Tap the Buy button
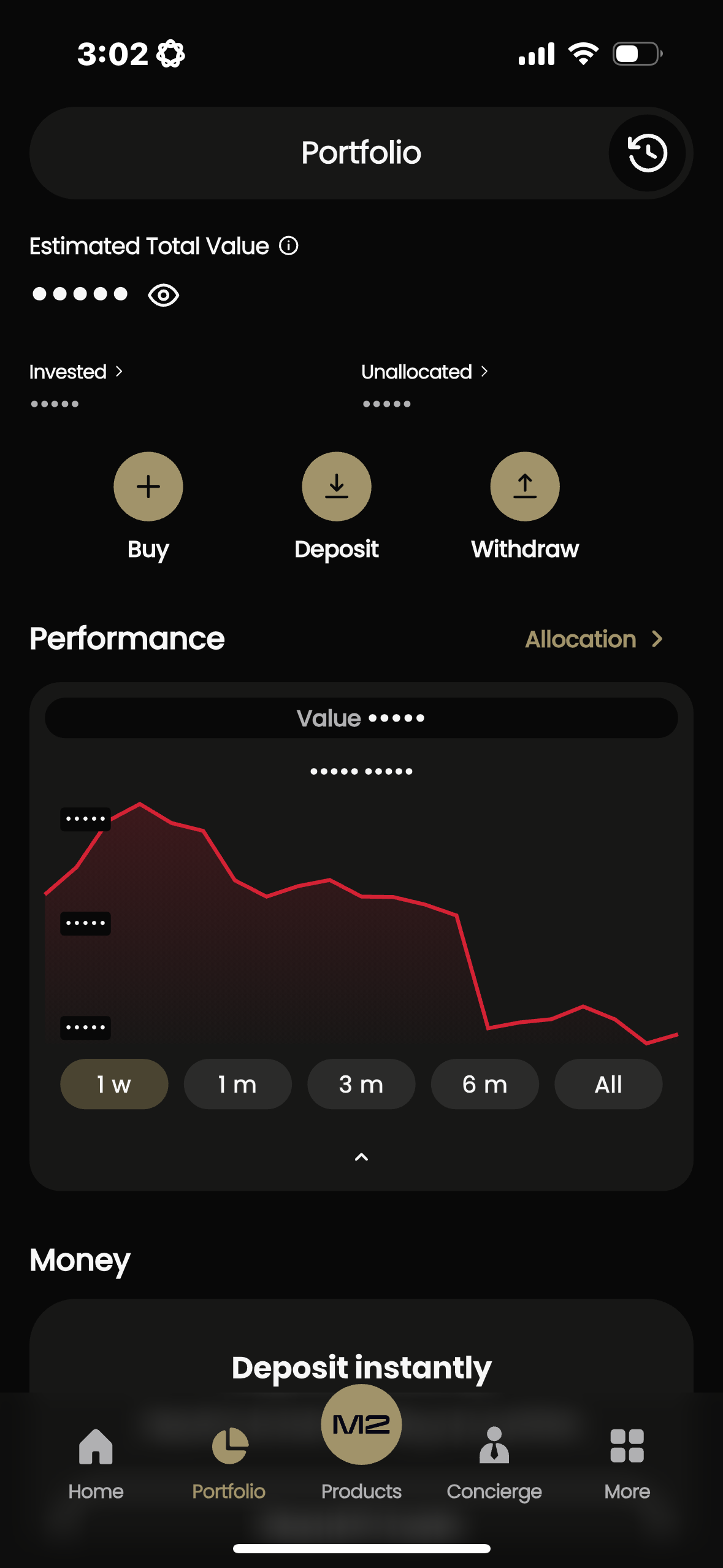This screenshot has width=723, height=1568. pos(148,487)
